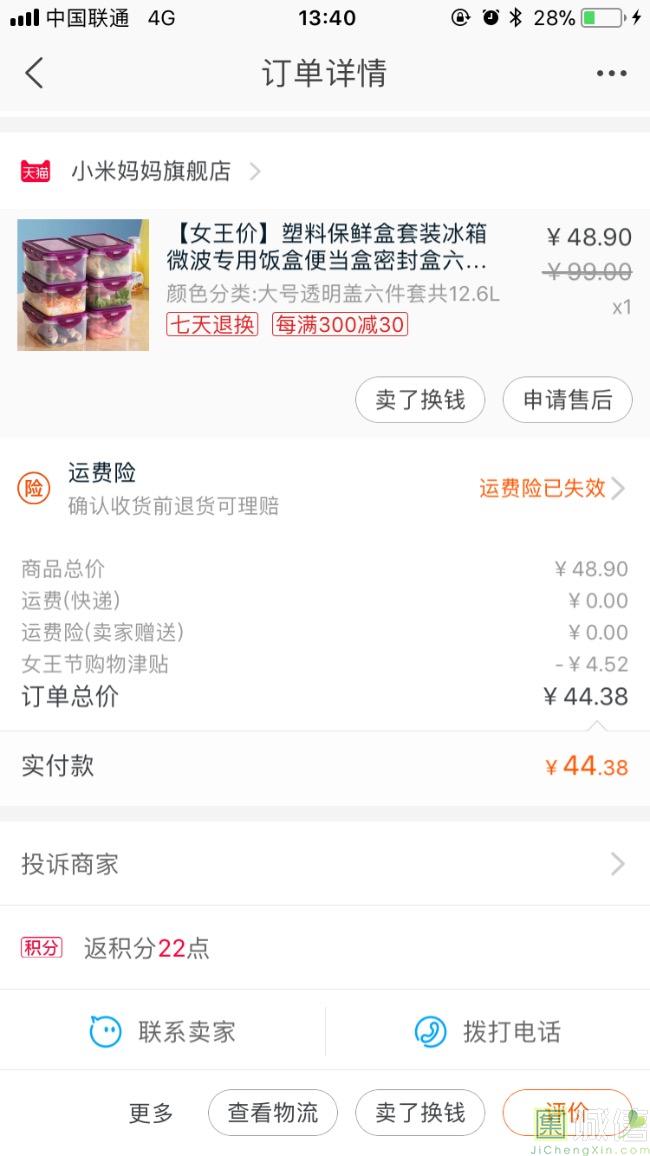
Task: Open 小米妈妈旗舰店 store page
Action: coord(151,171)
